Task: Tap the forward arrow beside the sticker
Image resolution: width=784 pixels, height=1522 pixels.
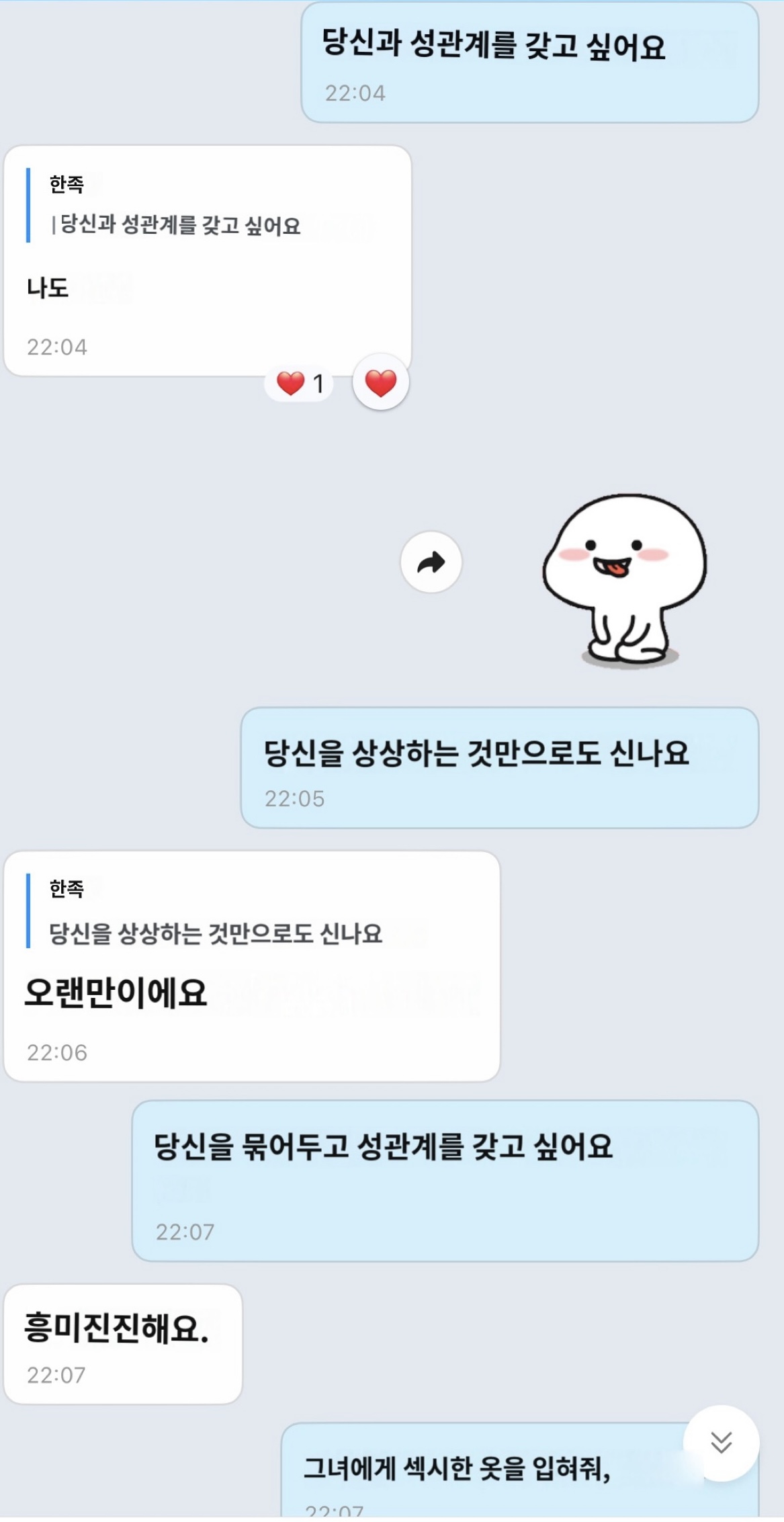Action: 431,562
